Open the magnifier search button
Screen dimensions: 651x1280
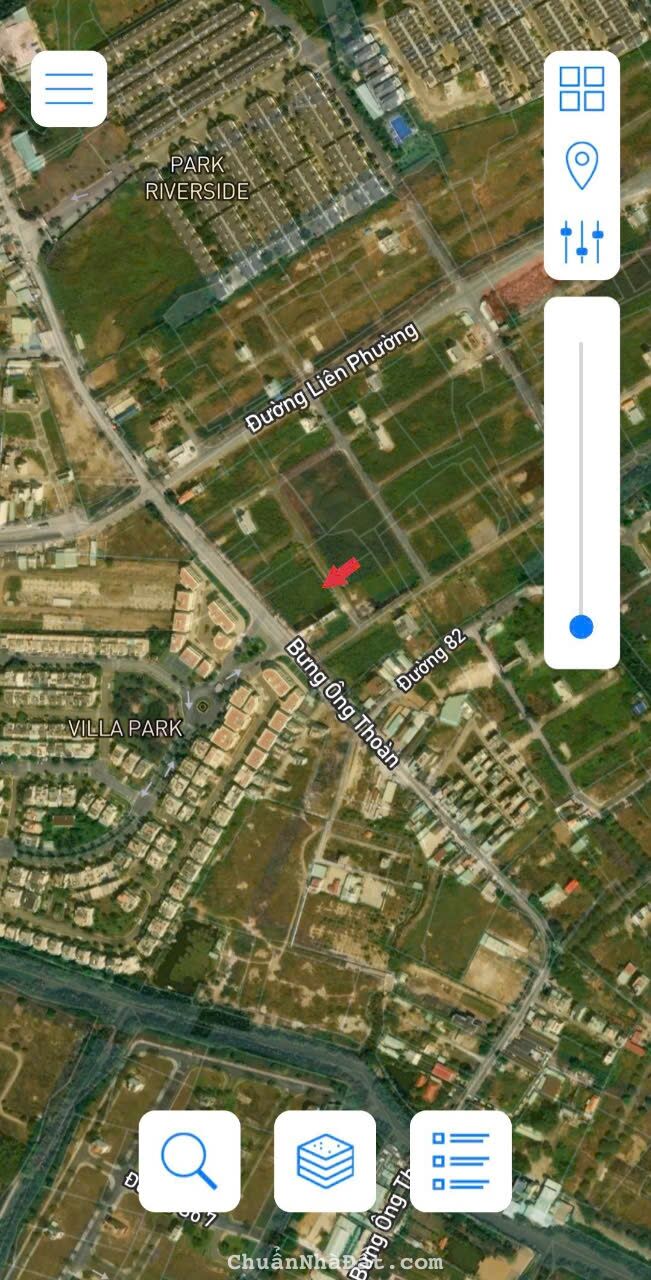(x=189, y=1161)
